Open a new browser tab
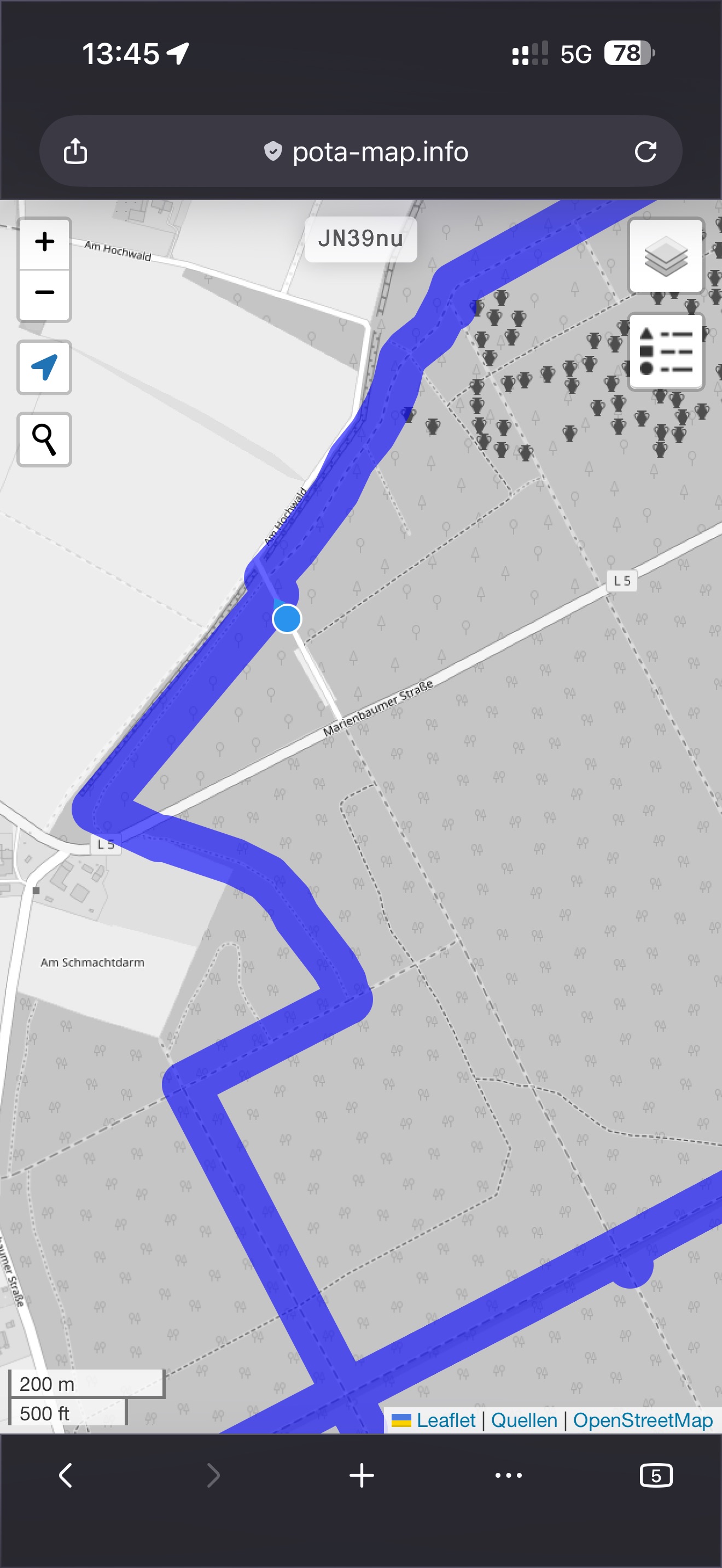This screenshot has width=722, height=1568. click(x=362, y=1475)
